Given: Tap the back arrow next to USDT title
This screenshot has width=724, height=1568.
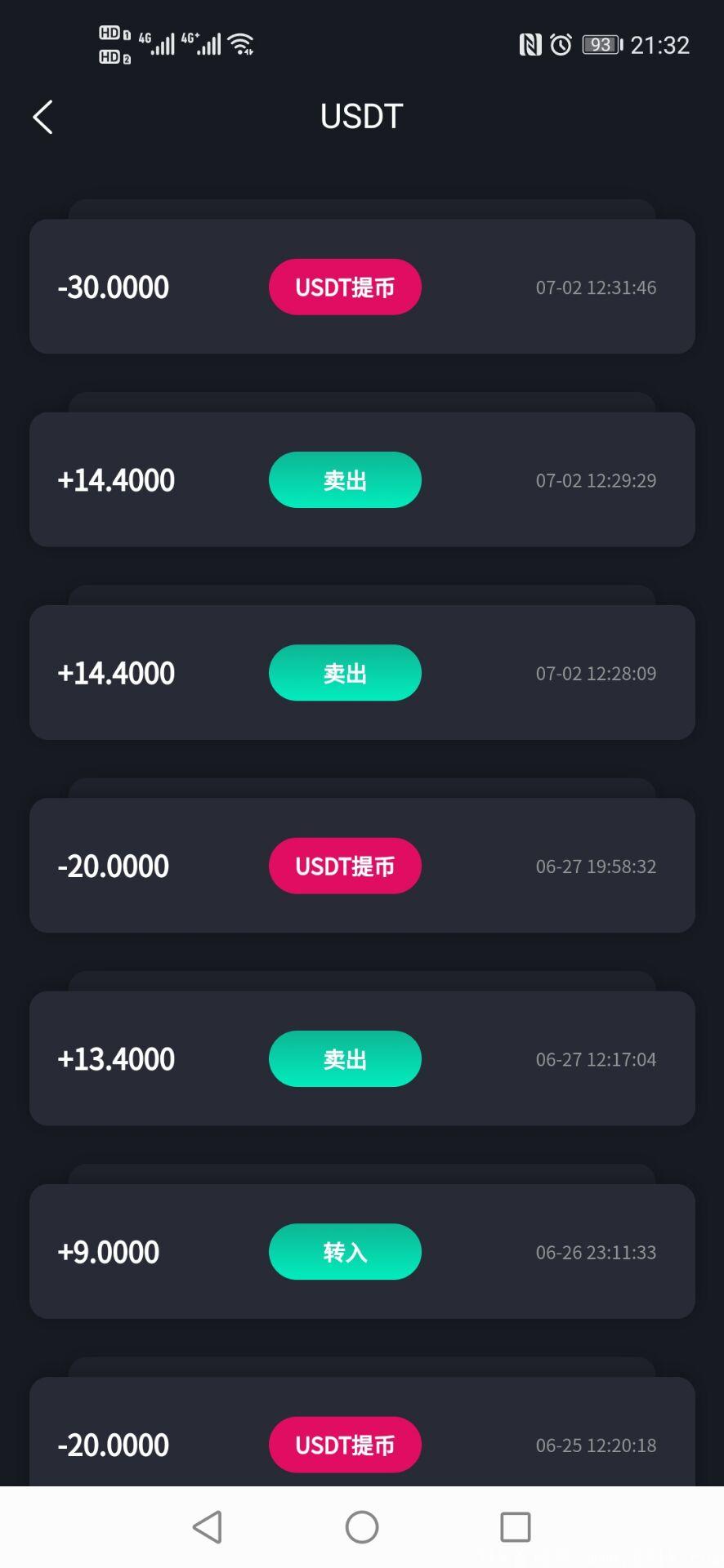Looking at the screenshot, I should [42, 117].
